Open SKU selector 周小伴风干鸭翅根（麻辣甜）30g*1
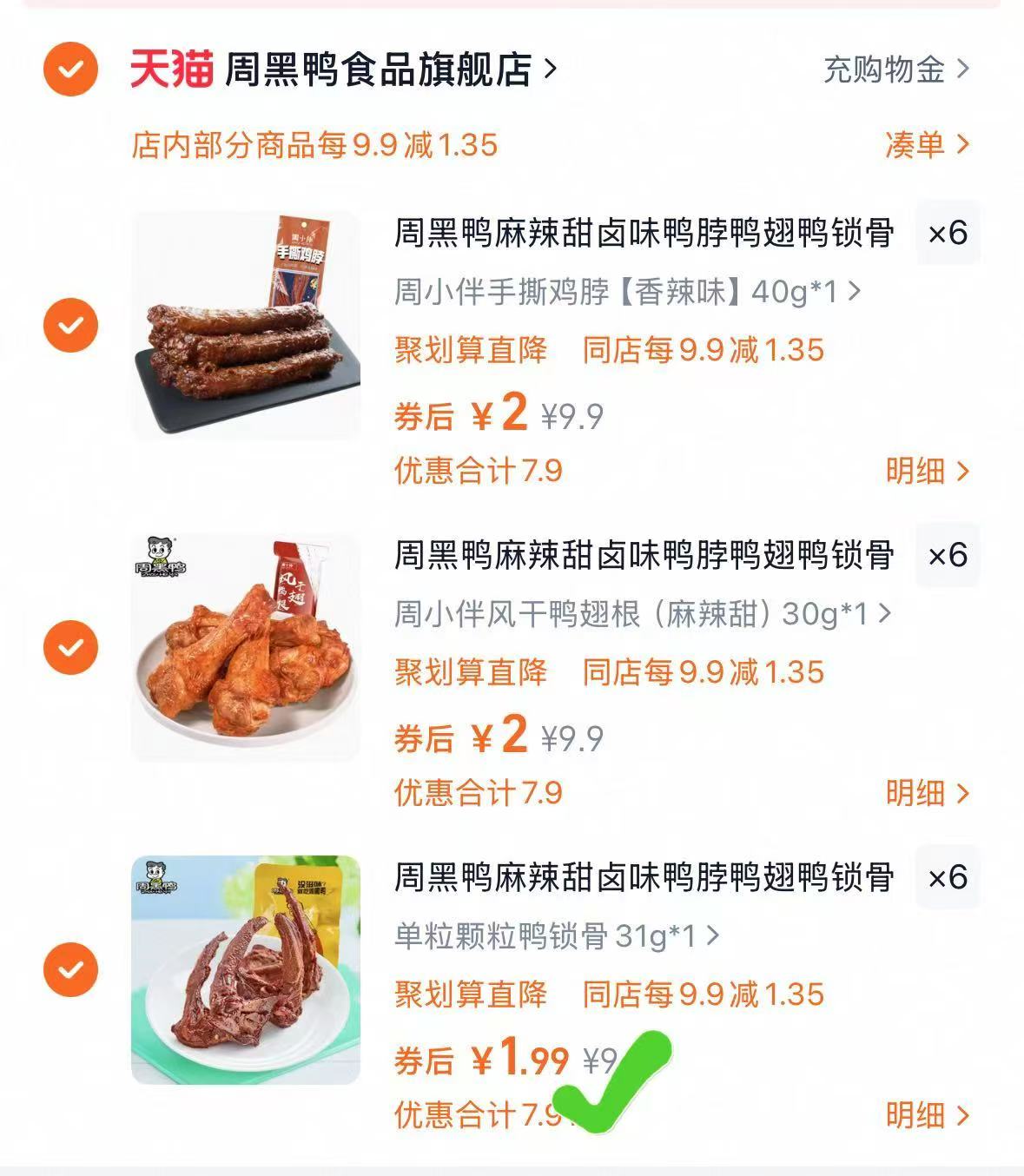1024x1176 pixels. click(638, 613)
